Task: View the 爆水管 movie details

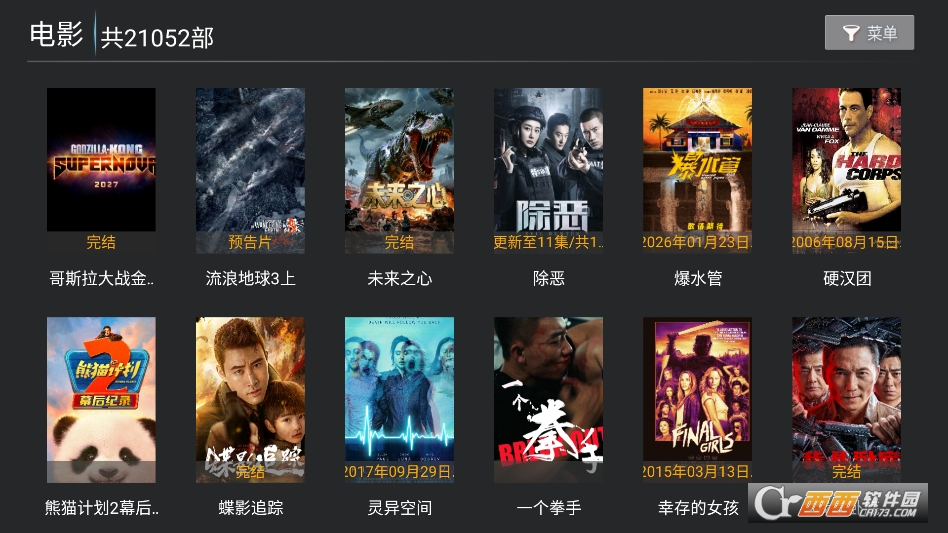Action: pyautogui.click(x=697, y=170)
